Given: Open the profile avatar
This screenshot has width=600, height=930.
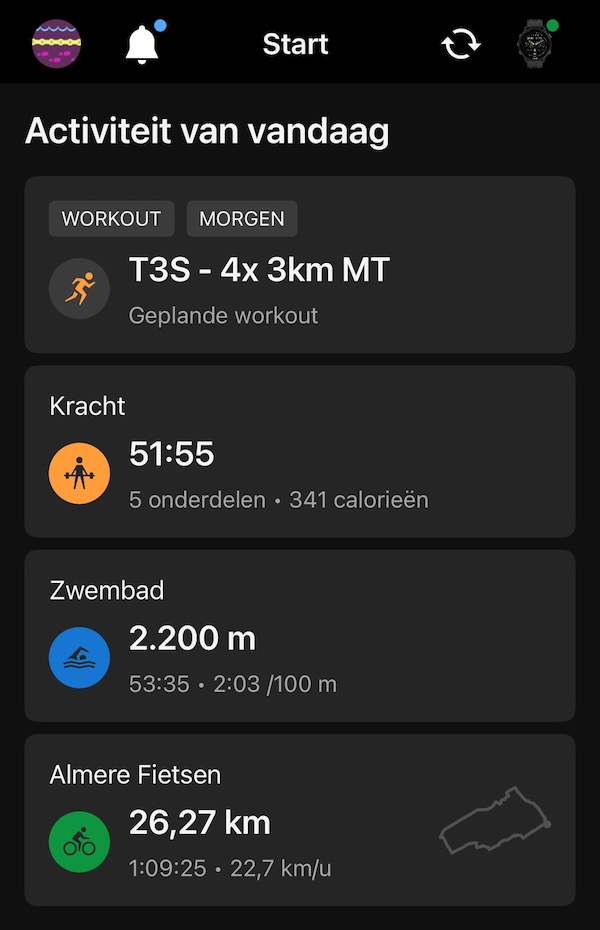Looking at the screenshot, I should (x=57, y=44).
